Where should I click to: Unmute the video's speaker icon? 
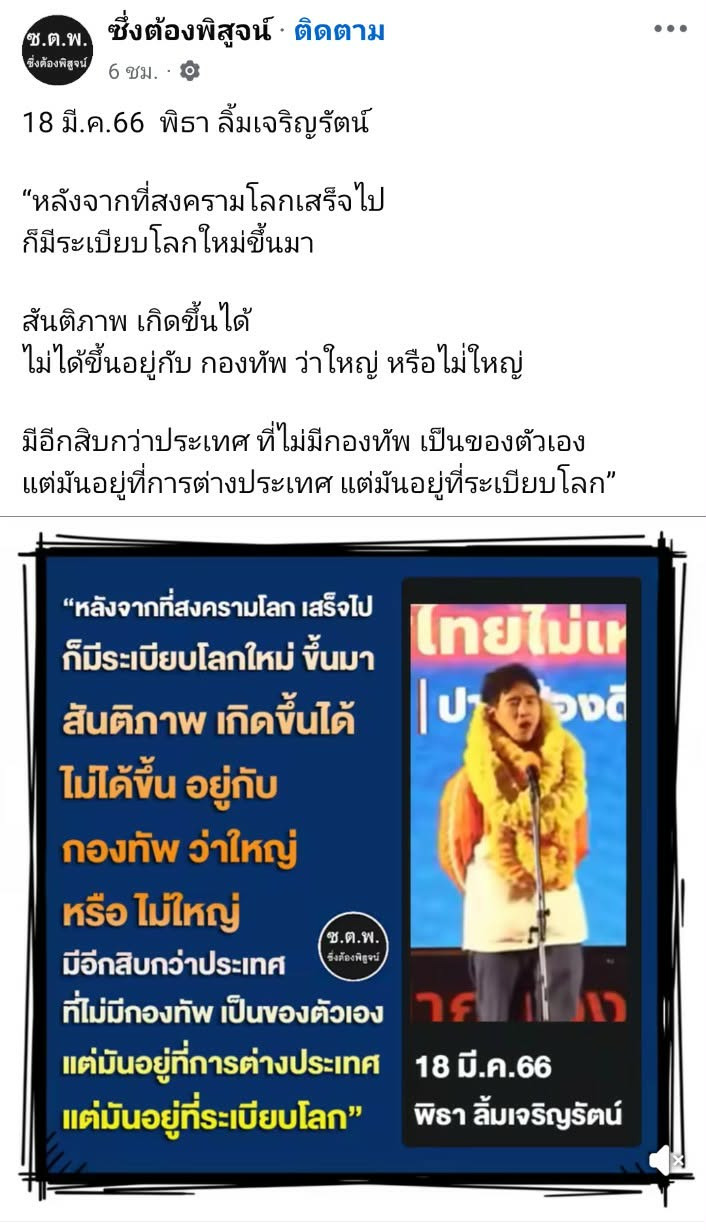coord(663,1160)
